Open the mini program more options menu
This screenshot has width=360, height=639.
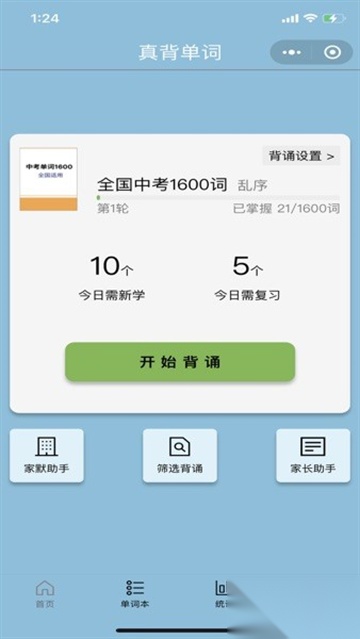(x=292, y=52)
